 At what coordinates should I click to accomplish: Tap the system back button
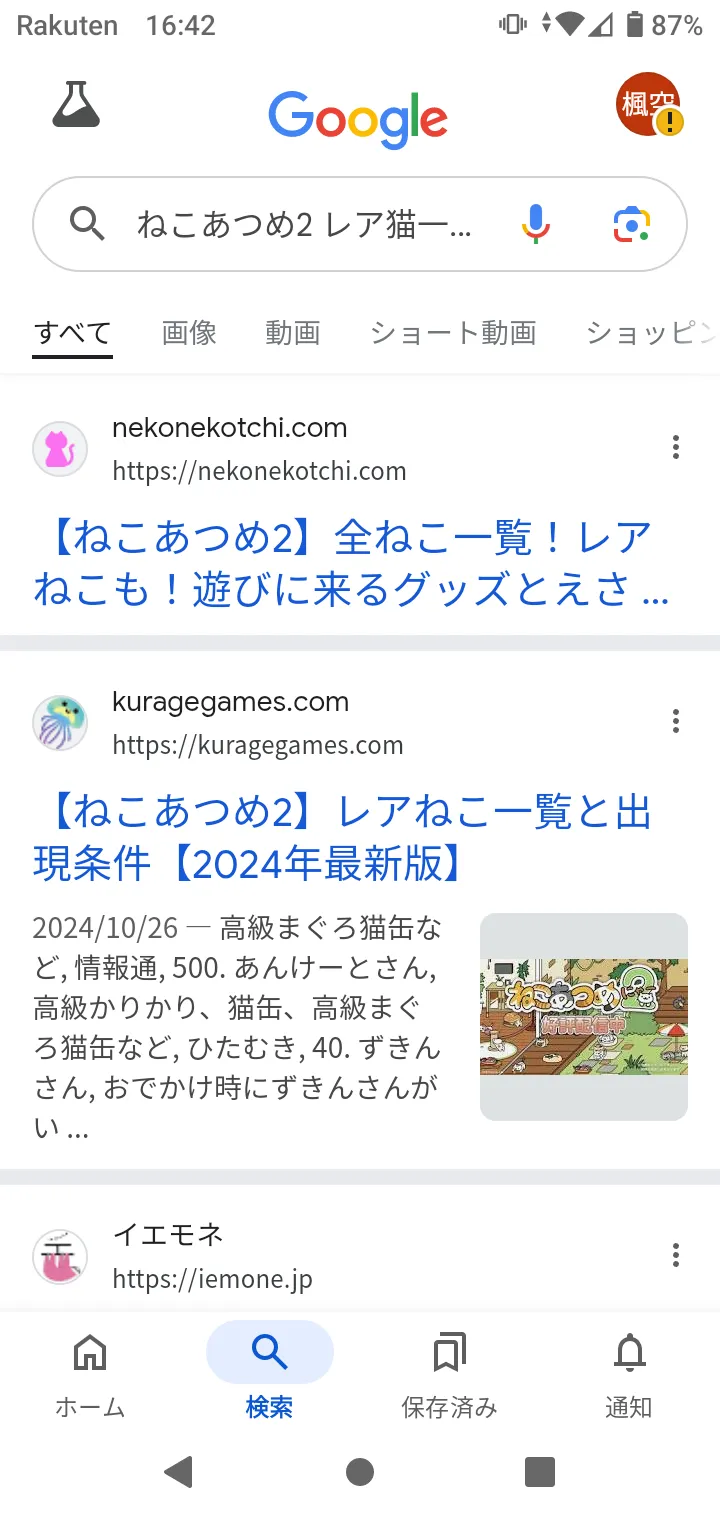(x=179, y=1471)
